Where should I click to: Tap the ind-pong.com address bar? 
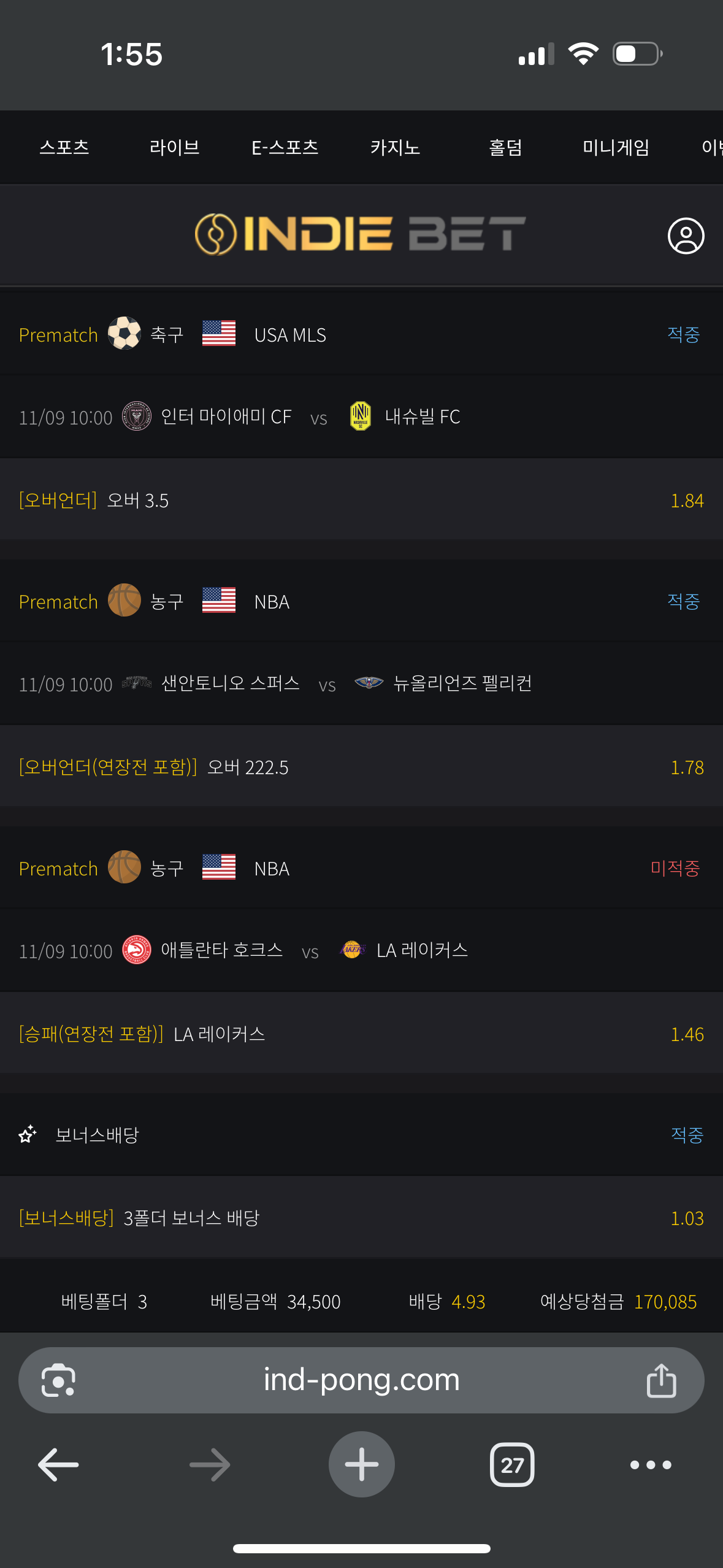click(x=361, y=1380)
